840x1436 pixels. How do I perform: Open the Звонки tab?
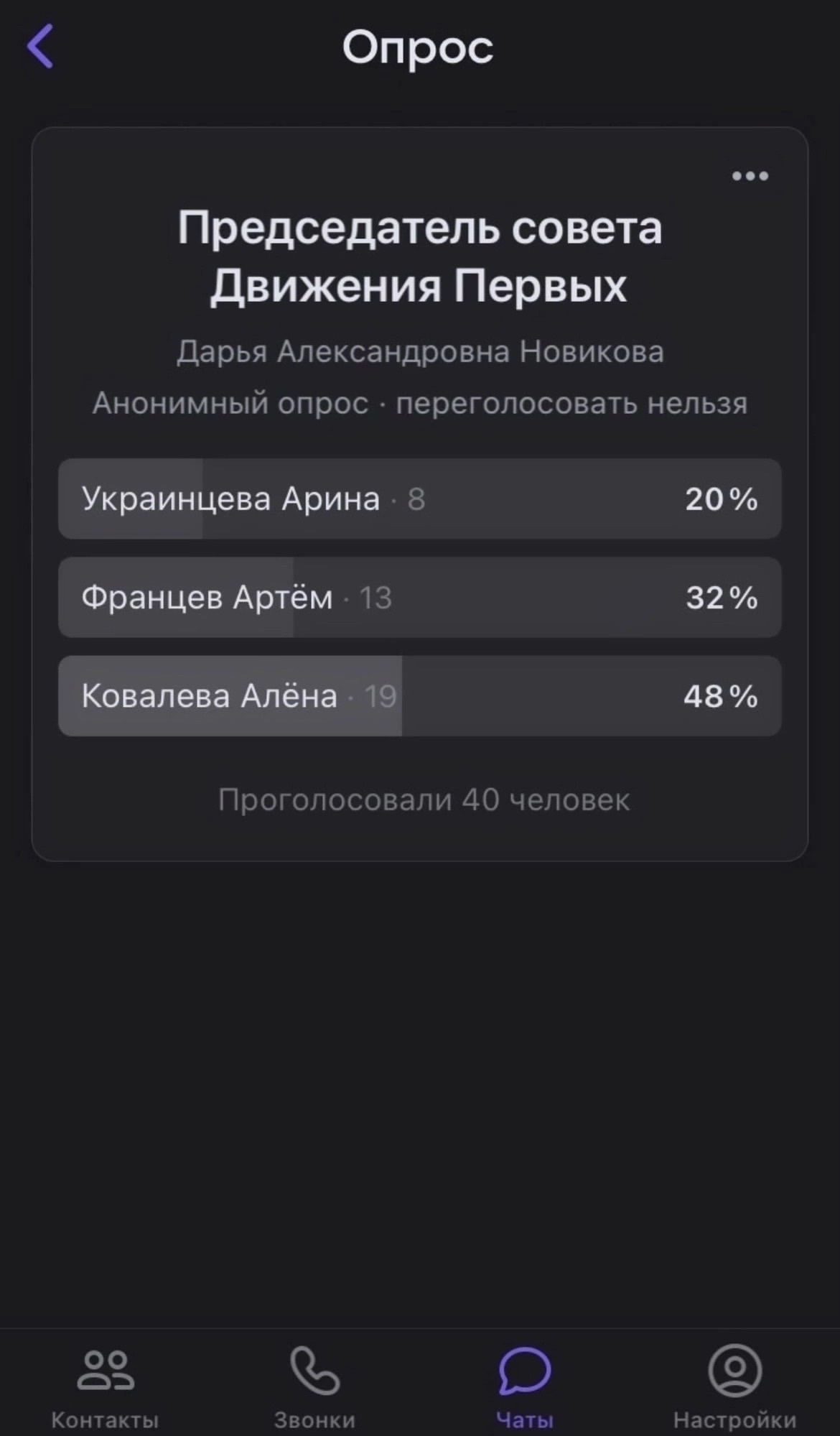(x=314, y=1388)
